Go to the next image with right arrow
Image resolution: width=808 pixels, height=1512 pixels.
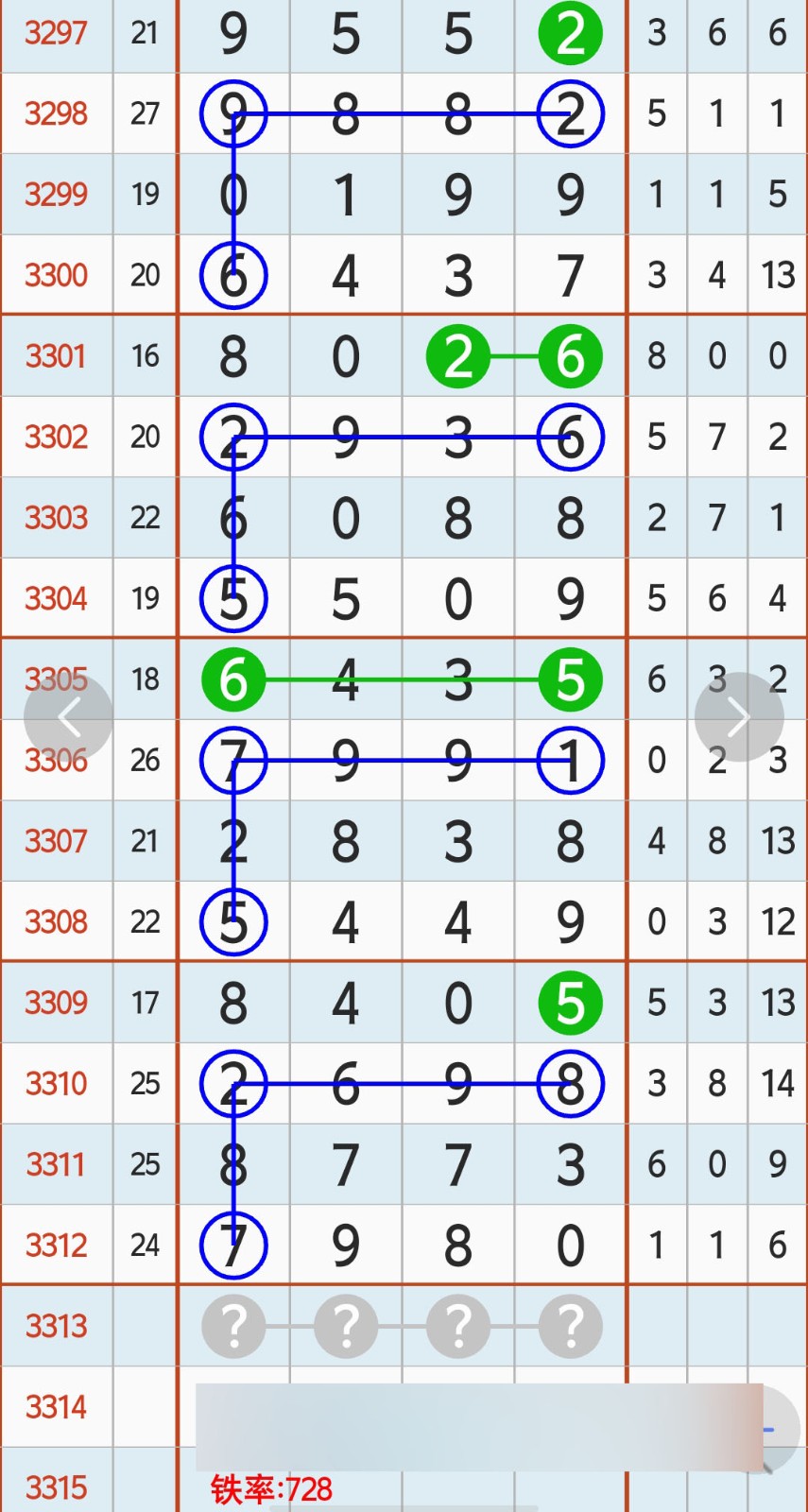click(739, 717)
